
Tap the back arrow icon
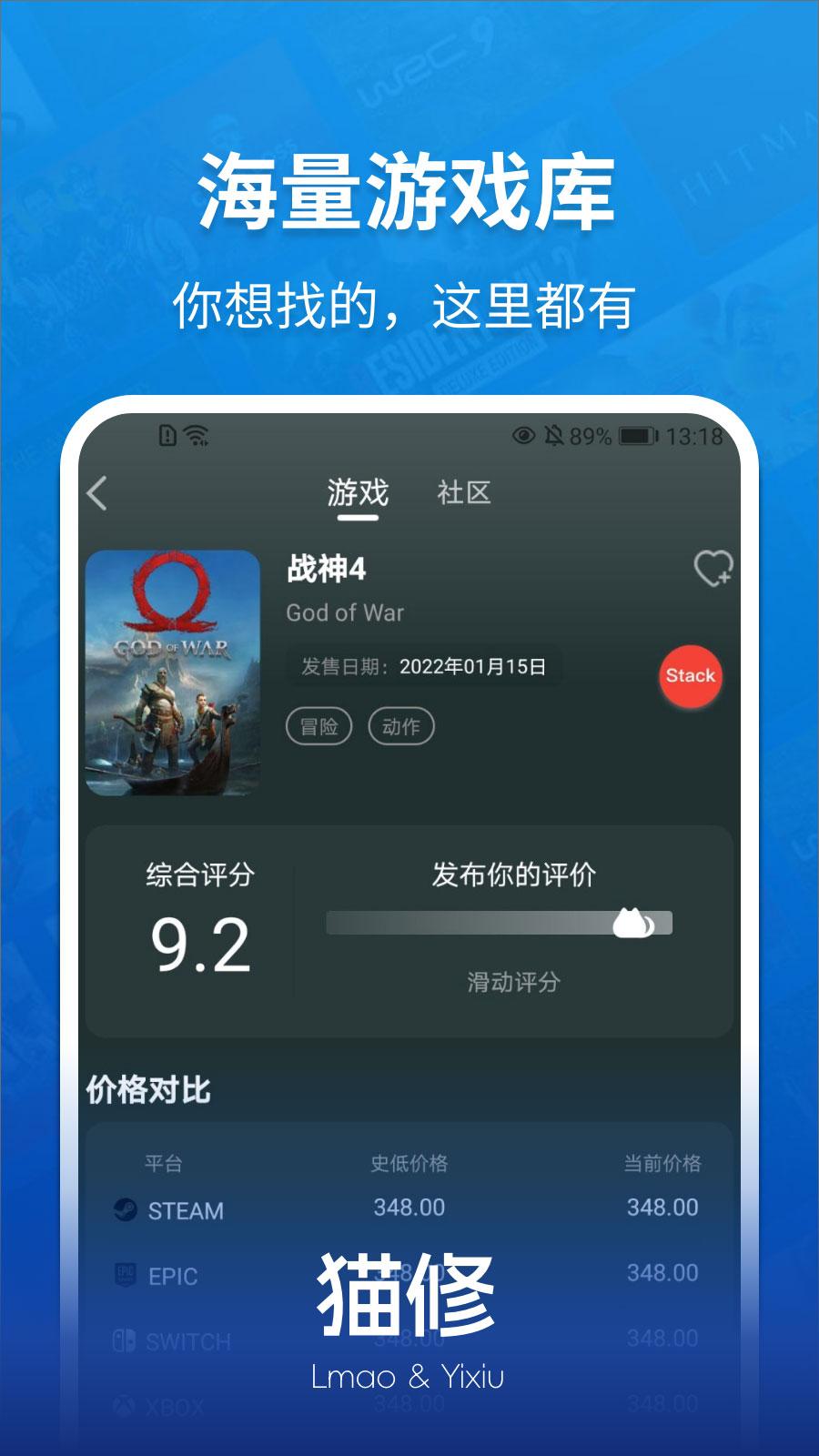click(x=96, y=491)
